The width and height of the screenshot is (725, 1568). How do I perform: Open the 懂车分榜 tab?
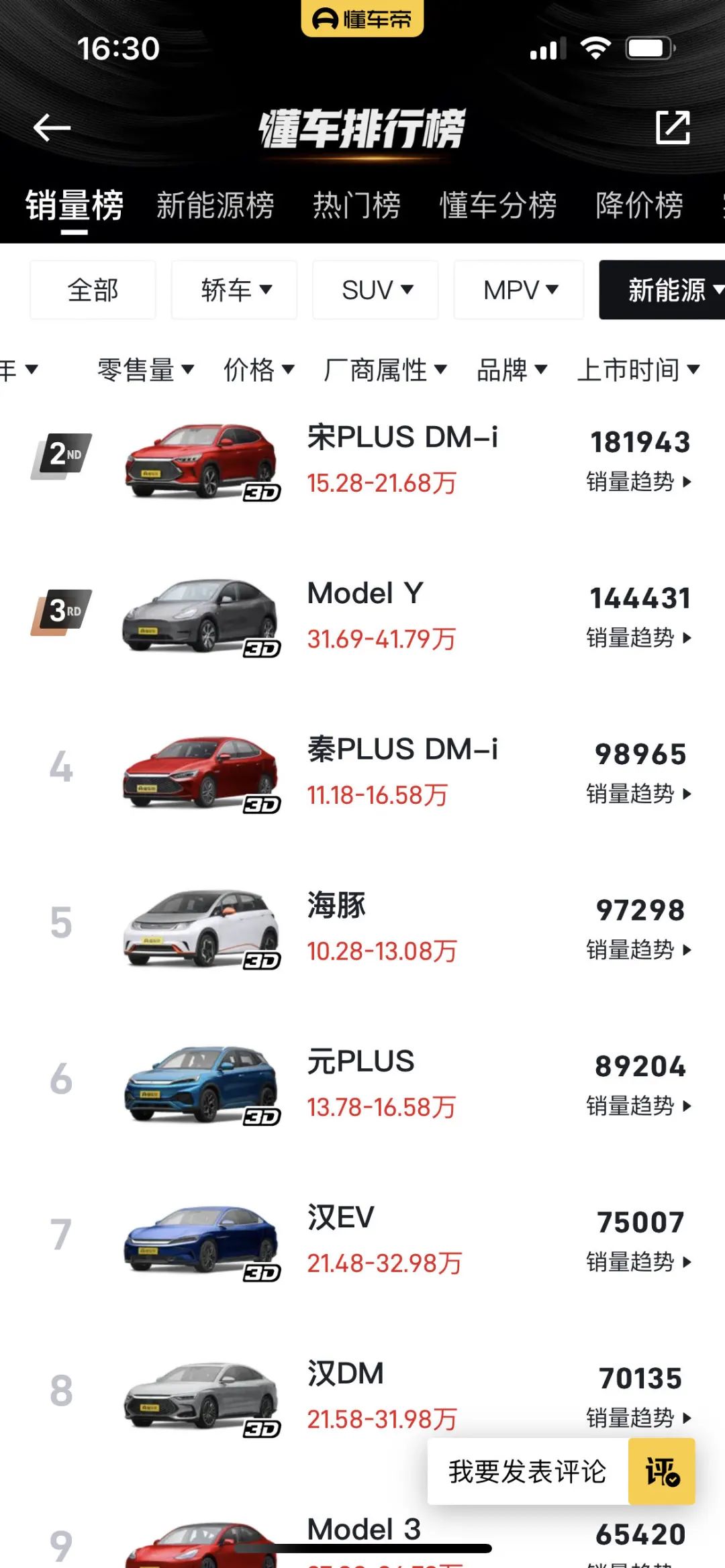(497, 205)
